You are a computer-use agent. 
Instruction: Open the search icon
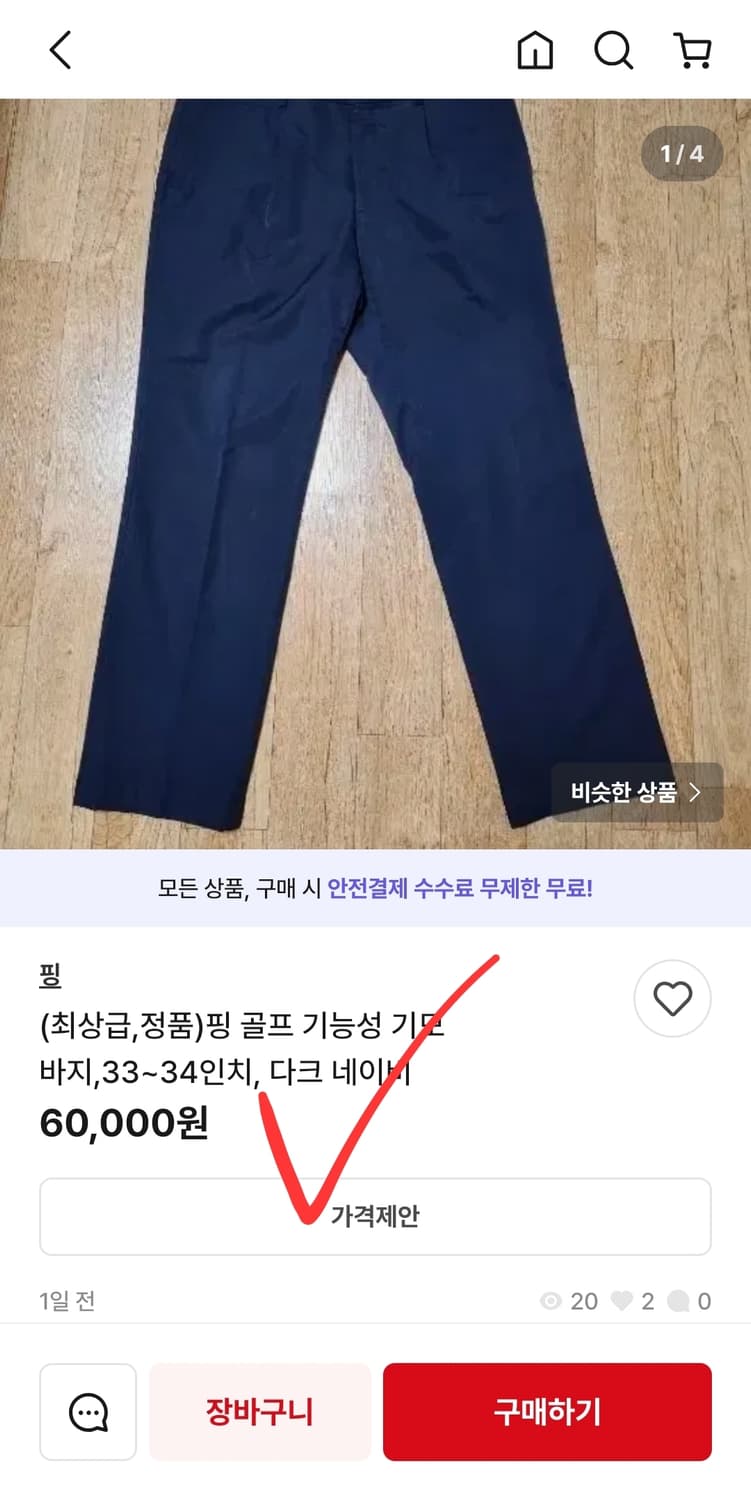point(613,50)
